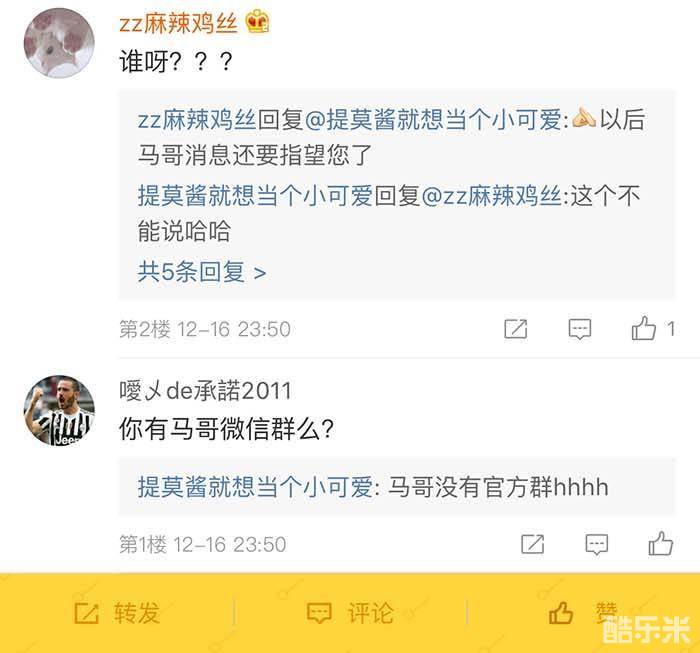Viewport: 700px width, 653px height.
Task: Tap 转发 in bottom bar
Action: pyautogui.click(x=117, y=612)
